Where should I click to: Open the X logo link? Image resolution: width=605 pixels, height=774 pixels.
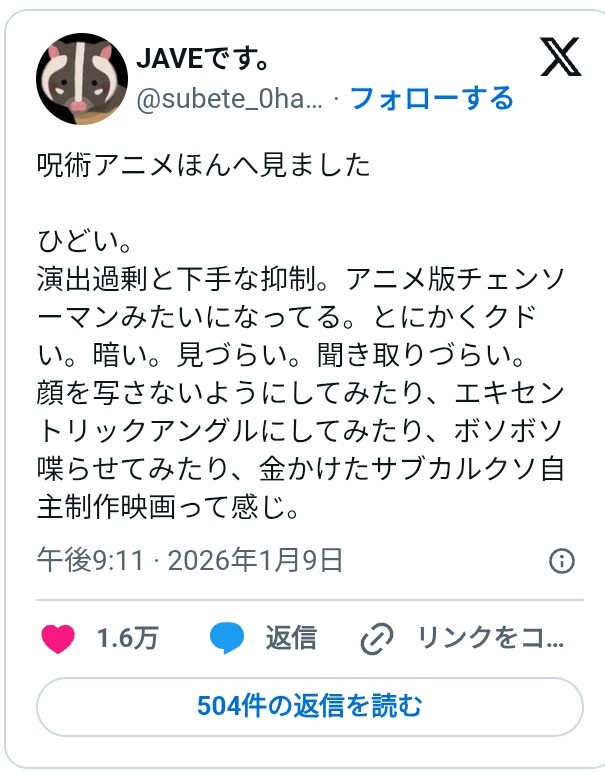click(x=561, y=58)
